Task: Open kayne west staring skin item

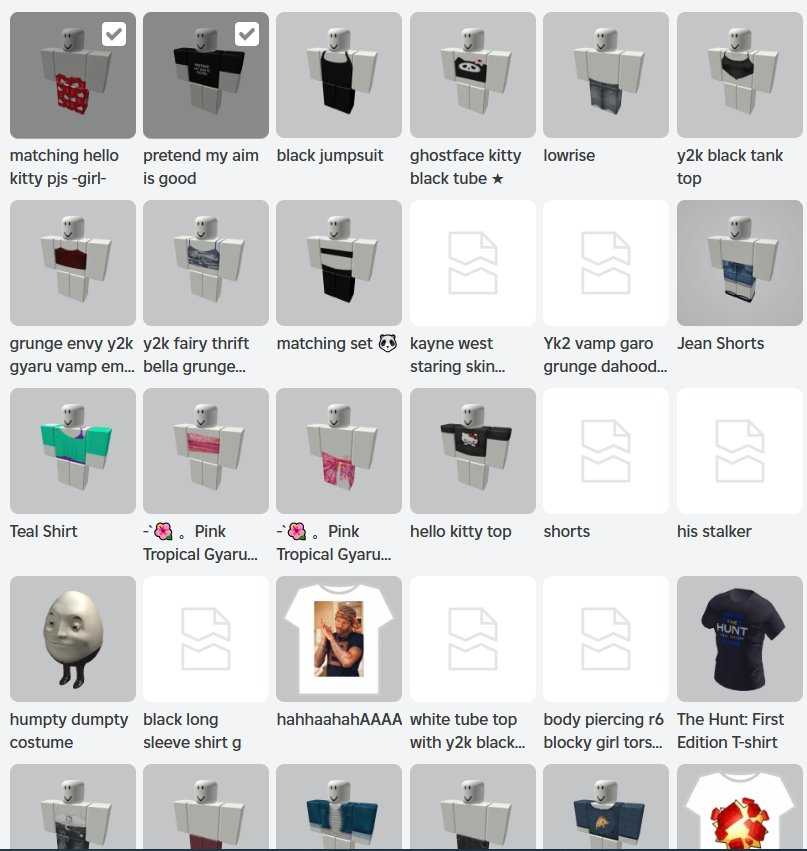Action: tap(472, 263)
